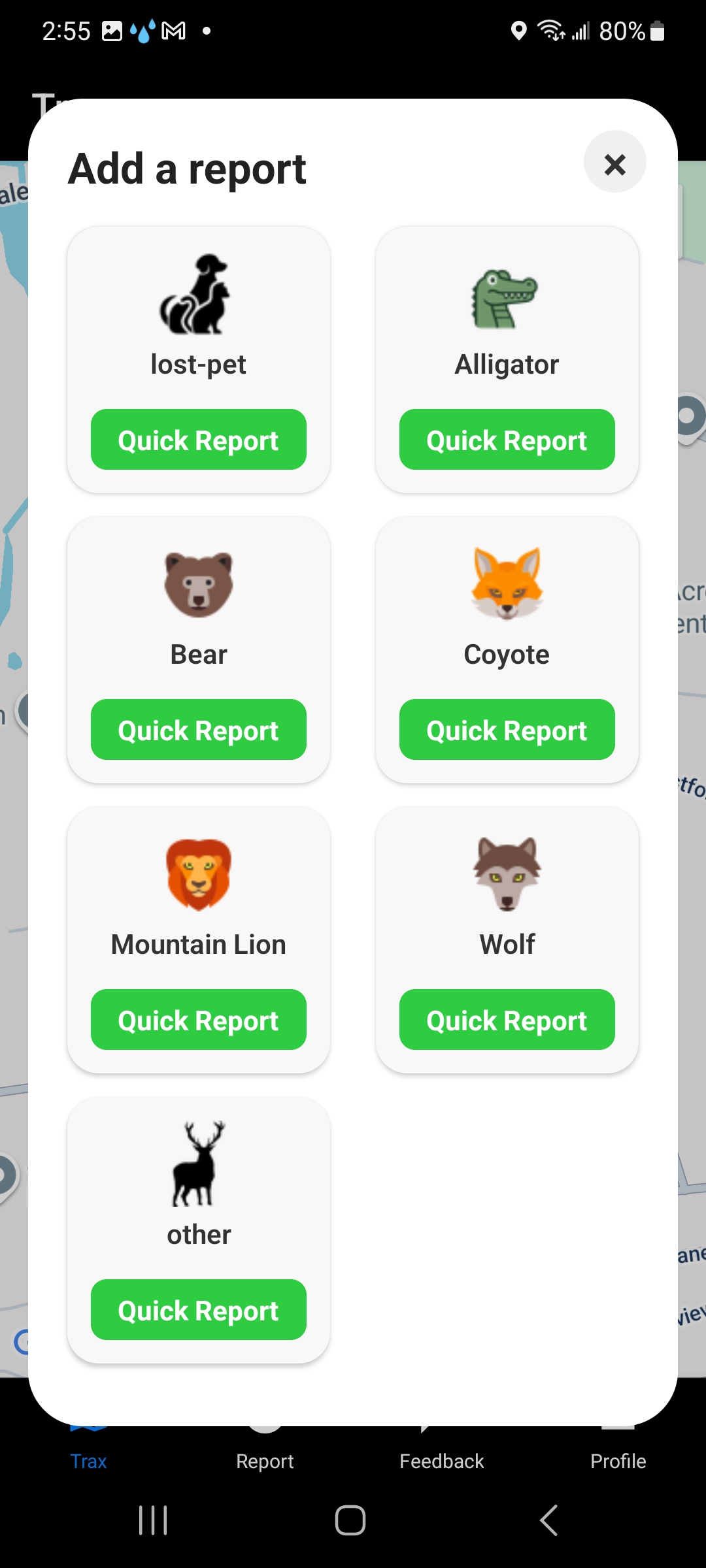Select Quick Report for Wolf
This screenshot has height=1568, width=706.
507,1020
